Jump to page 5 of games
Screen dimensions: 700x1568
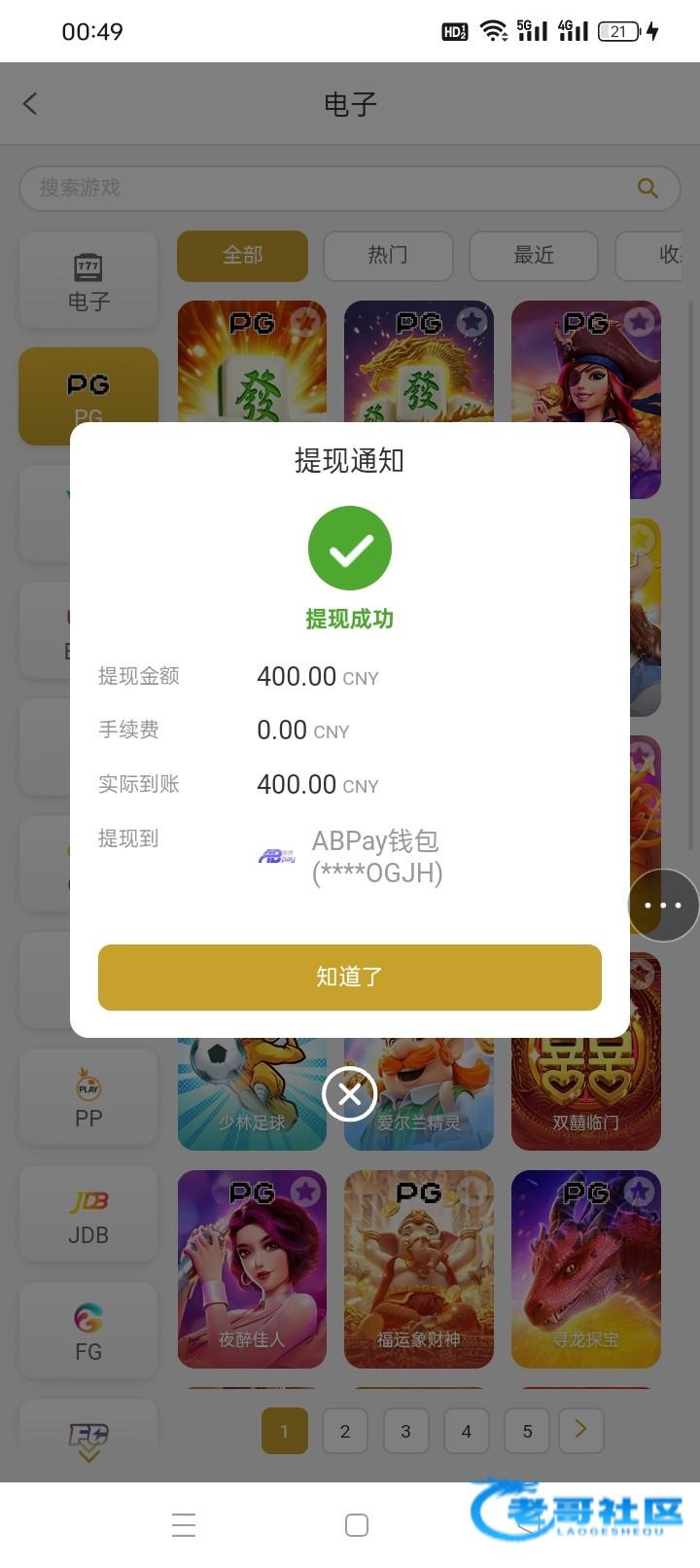pos(528,1431)
